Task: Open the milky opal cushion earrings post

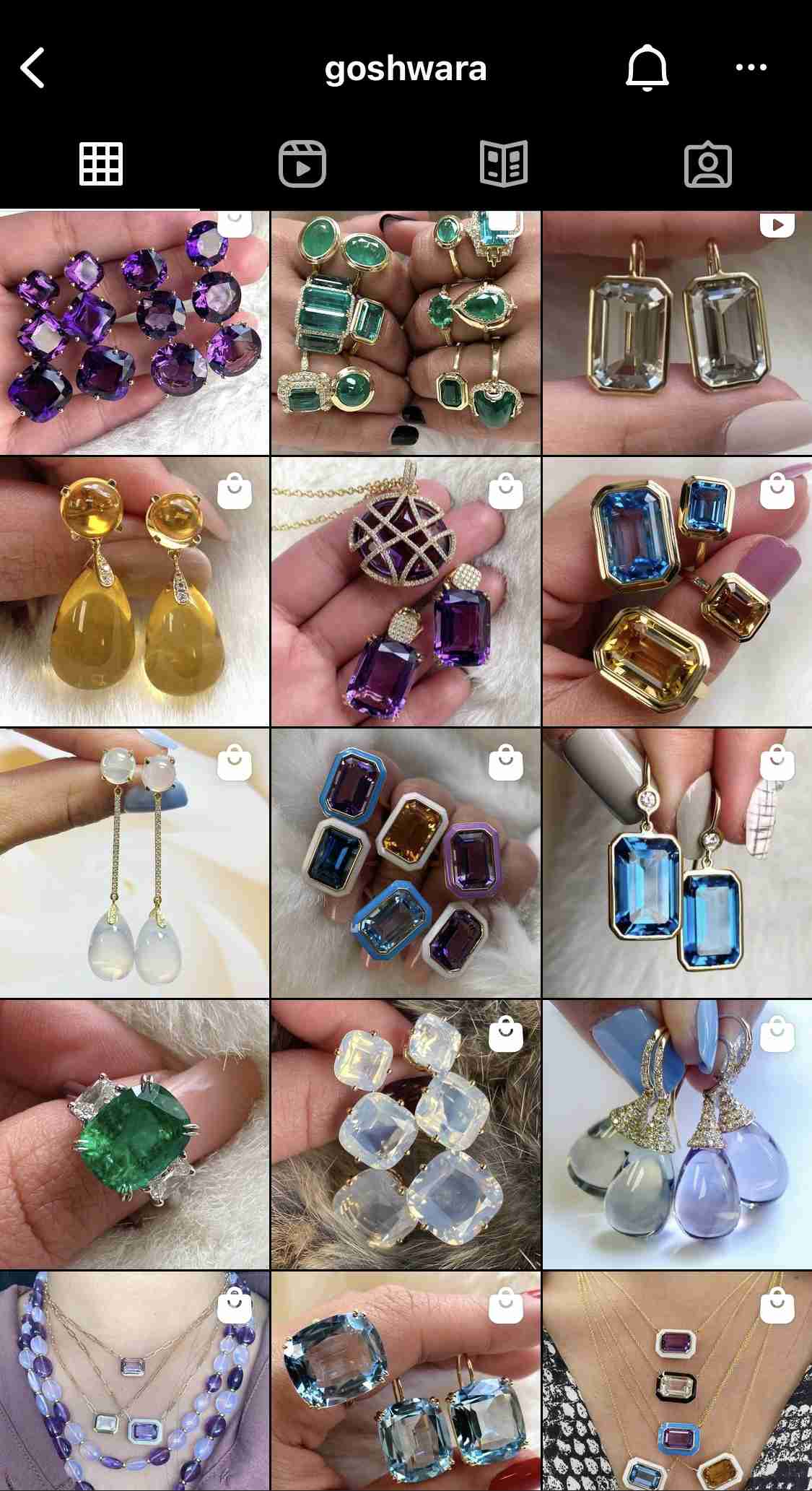Action: point(406,1135)
